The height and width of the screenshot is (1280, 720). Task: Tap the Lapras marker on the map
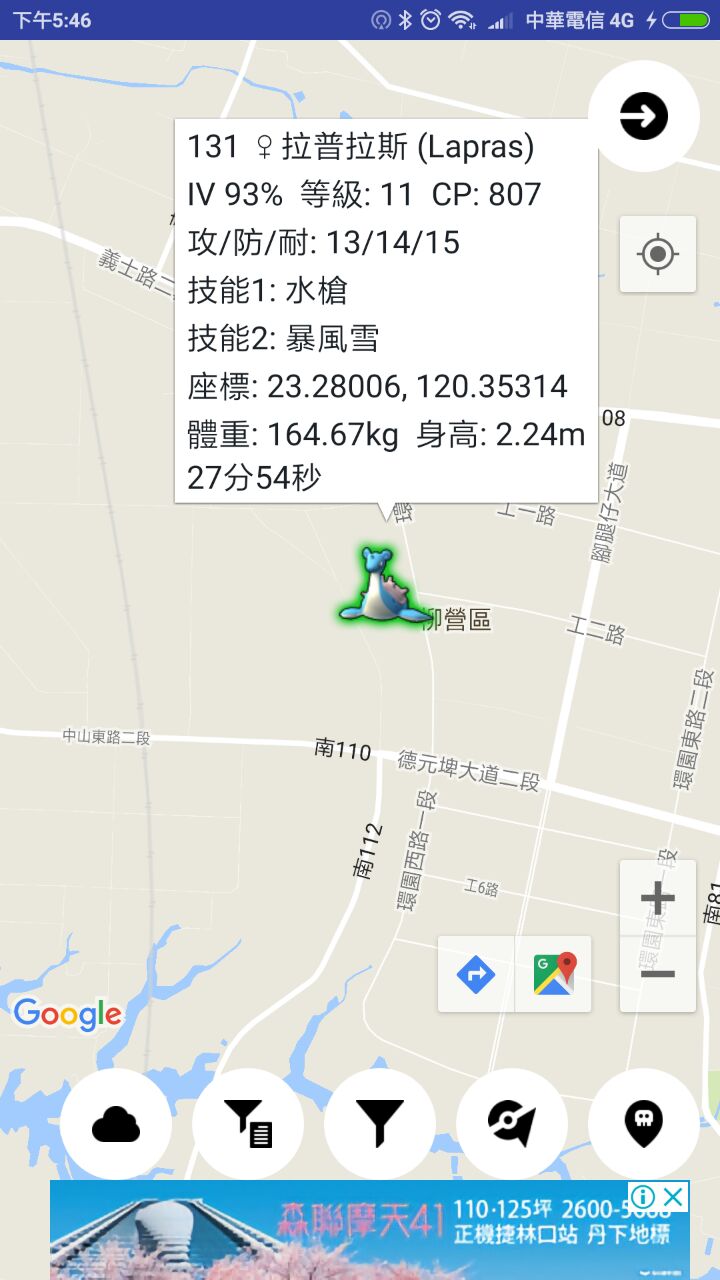coord(378,584)
